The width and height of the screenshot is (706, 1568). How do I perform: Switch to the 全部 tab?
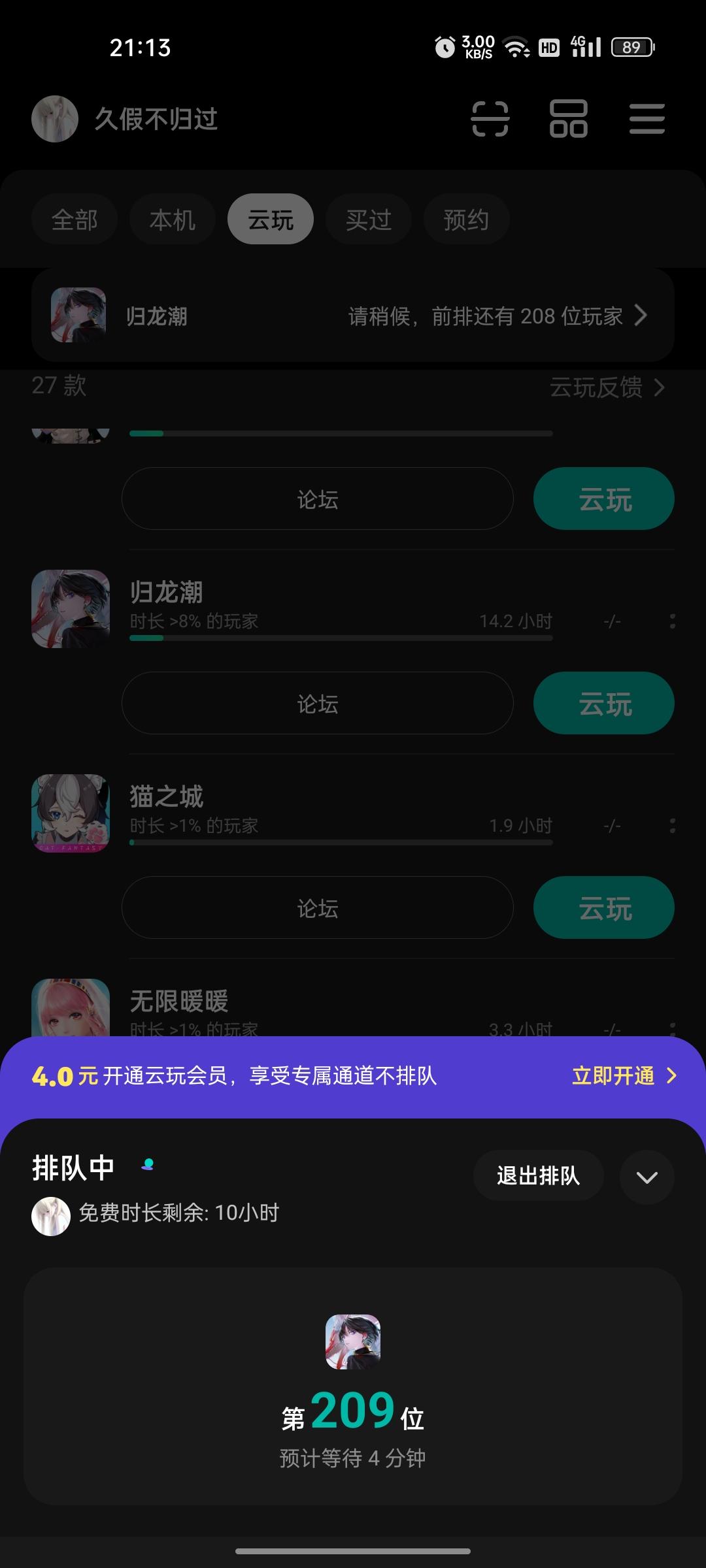point(75,220)
